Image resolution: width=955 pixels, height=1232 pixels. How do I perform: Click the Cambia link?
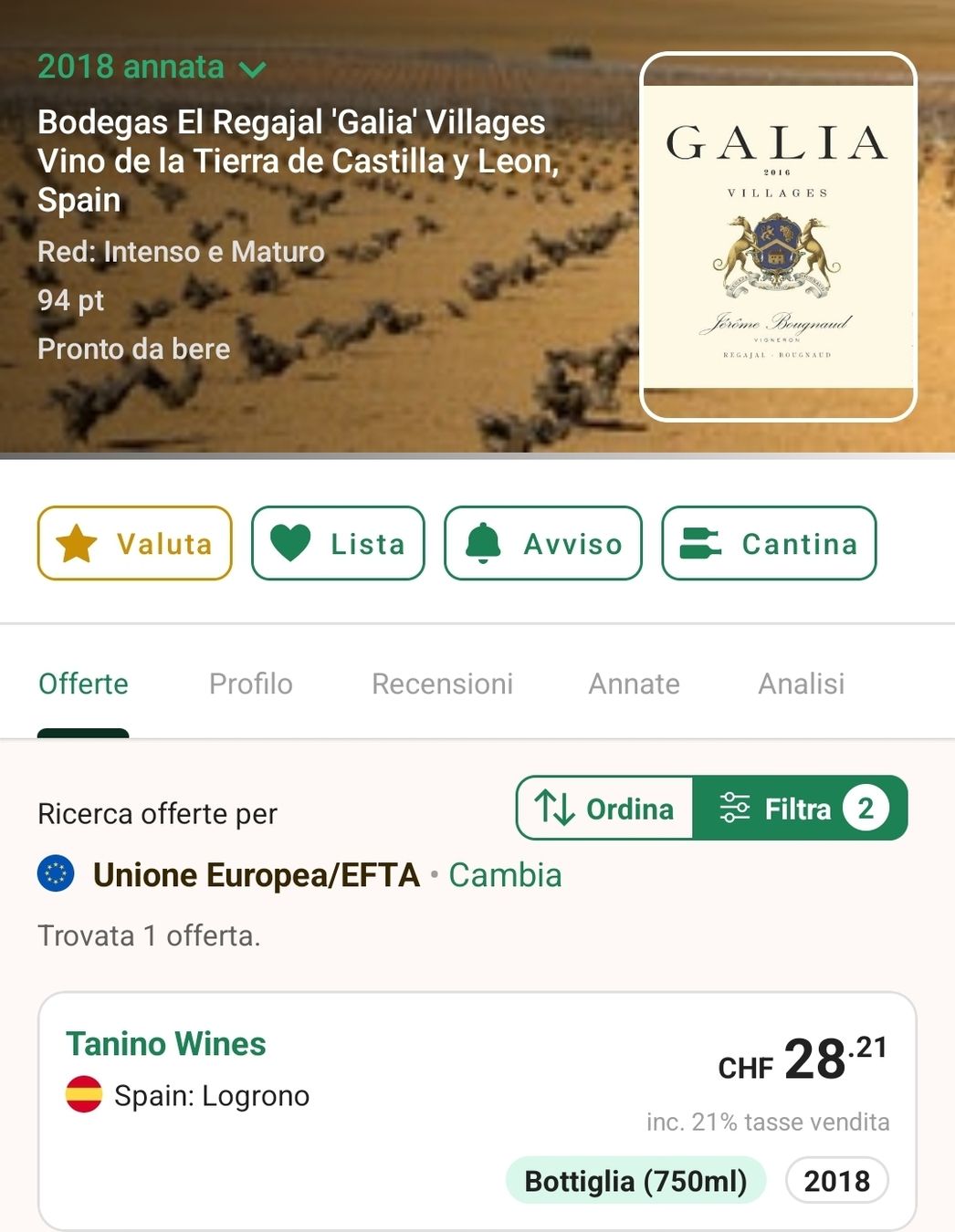click(505, 874)
